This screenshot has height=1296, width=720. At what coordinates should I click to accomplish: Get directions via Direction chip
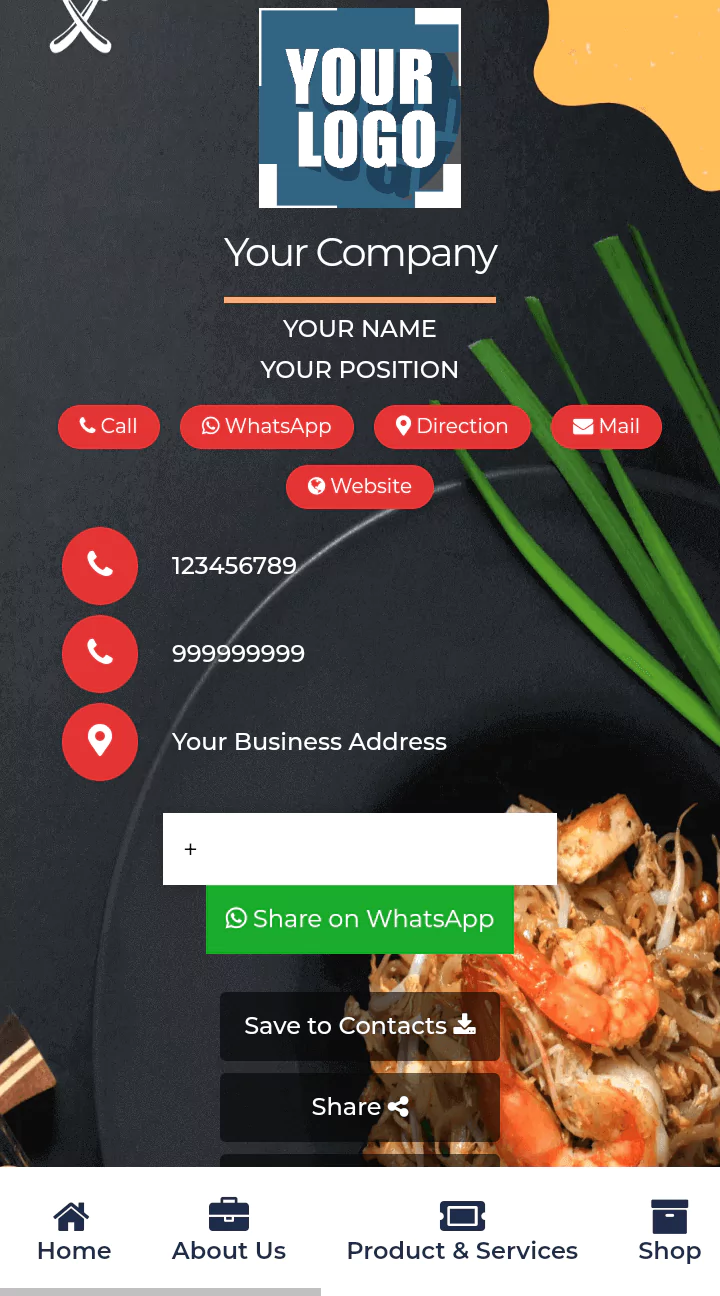[x=452, y=427]
